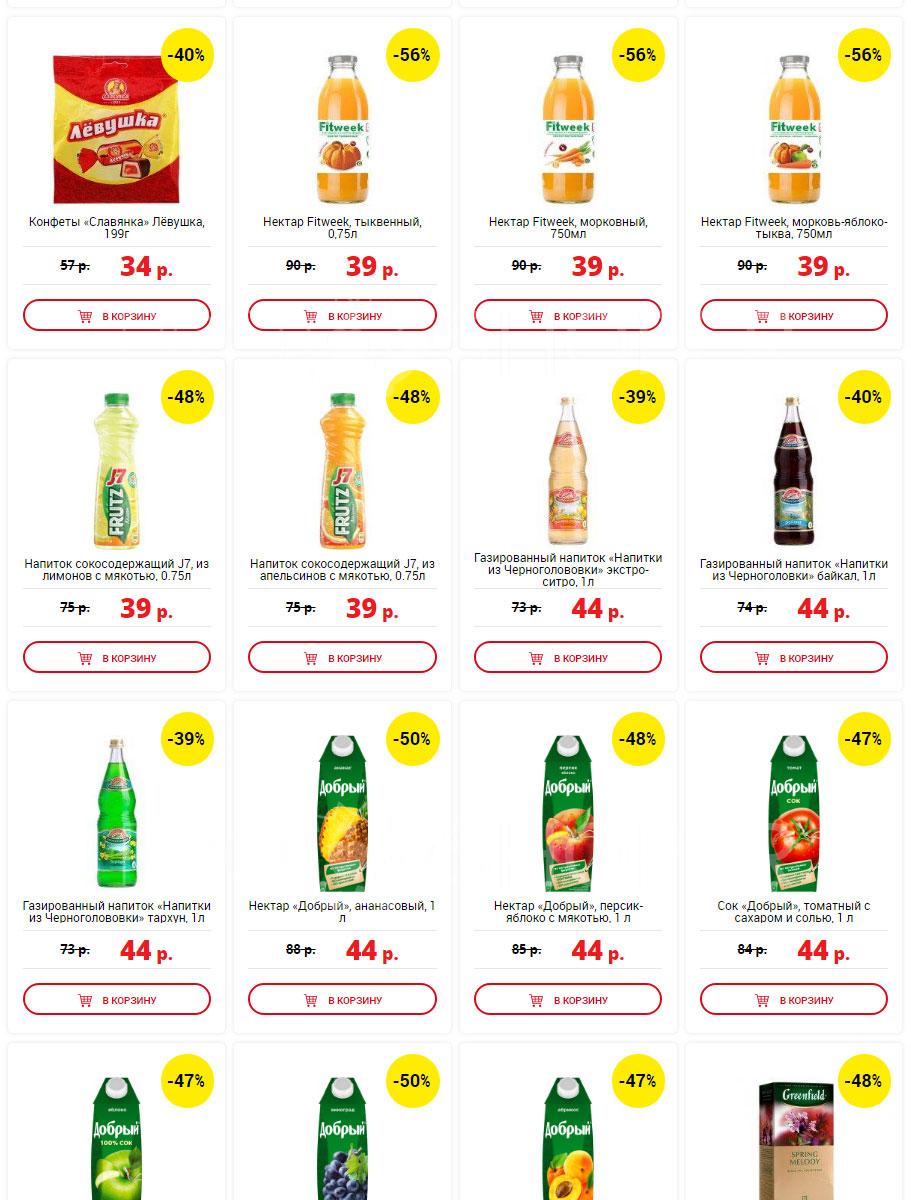View the тархун soda bottle image
Image resolution: width=911 pixels, height=1200 pixels.
click(117, 812)
